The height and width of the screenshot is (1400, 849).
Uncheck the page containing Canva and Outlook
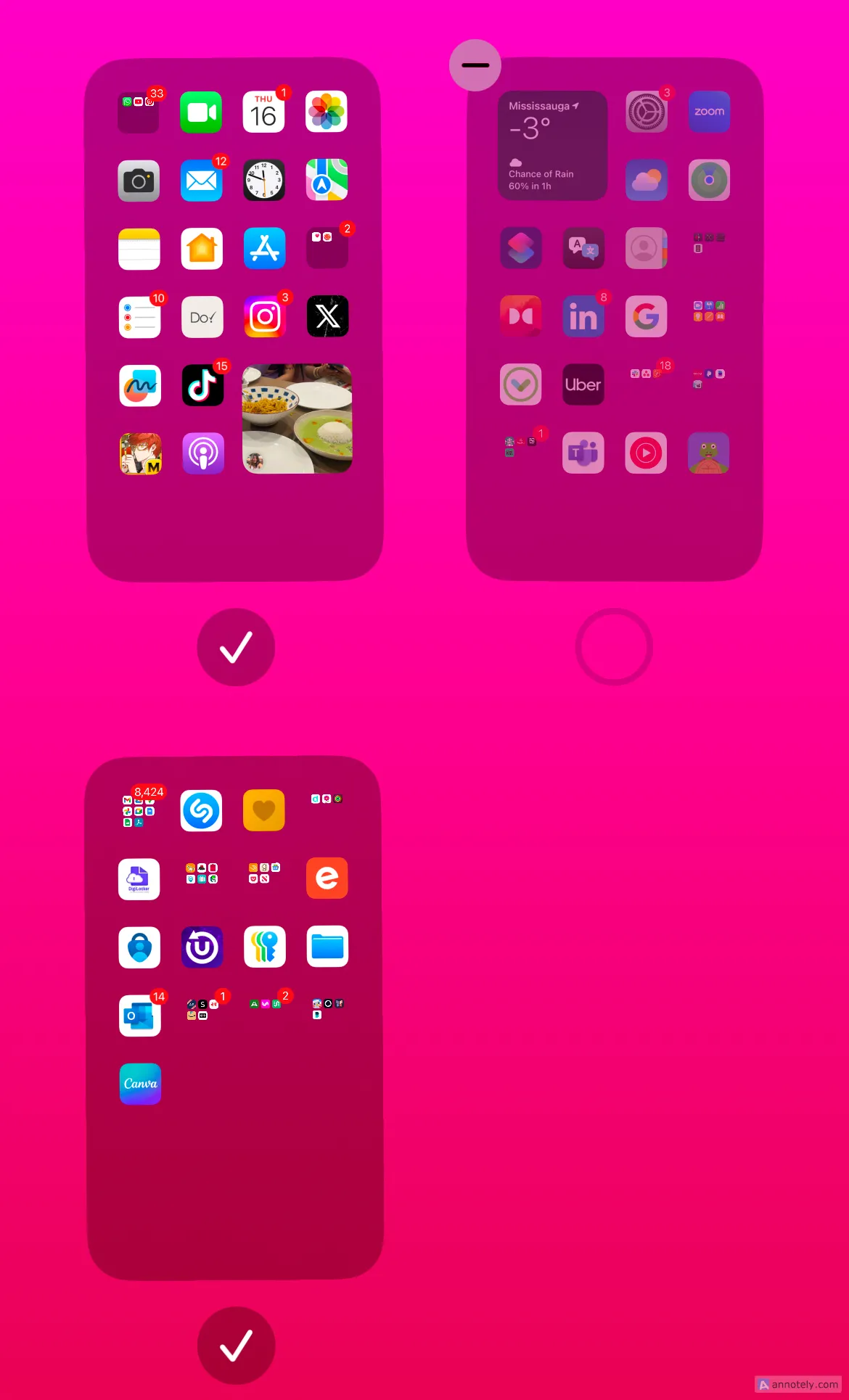click(x=236, y=1346)
